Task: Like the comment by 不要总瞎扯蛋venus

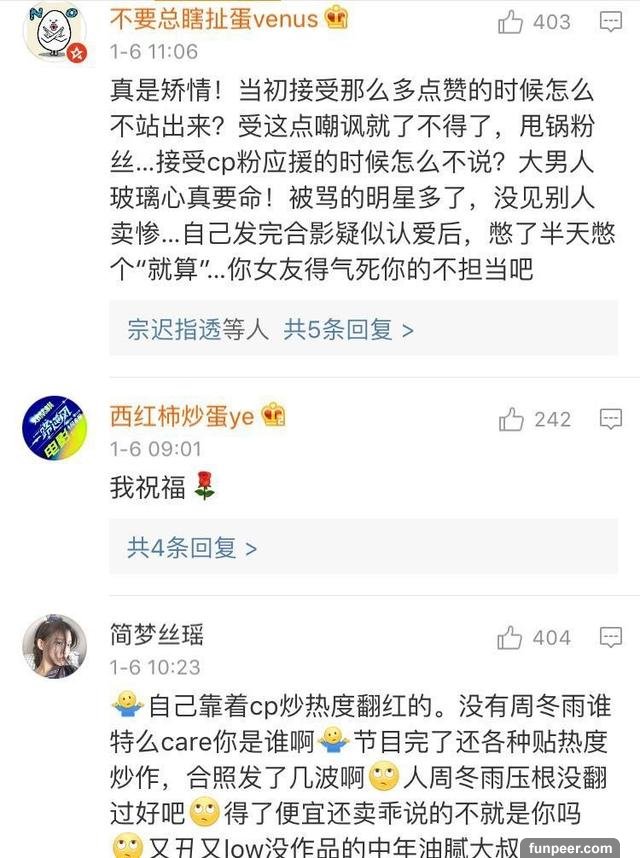Action: (511, 22)
